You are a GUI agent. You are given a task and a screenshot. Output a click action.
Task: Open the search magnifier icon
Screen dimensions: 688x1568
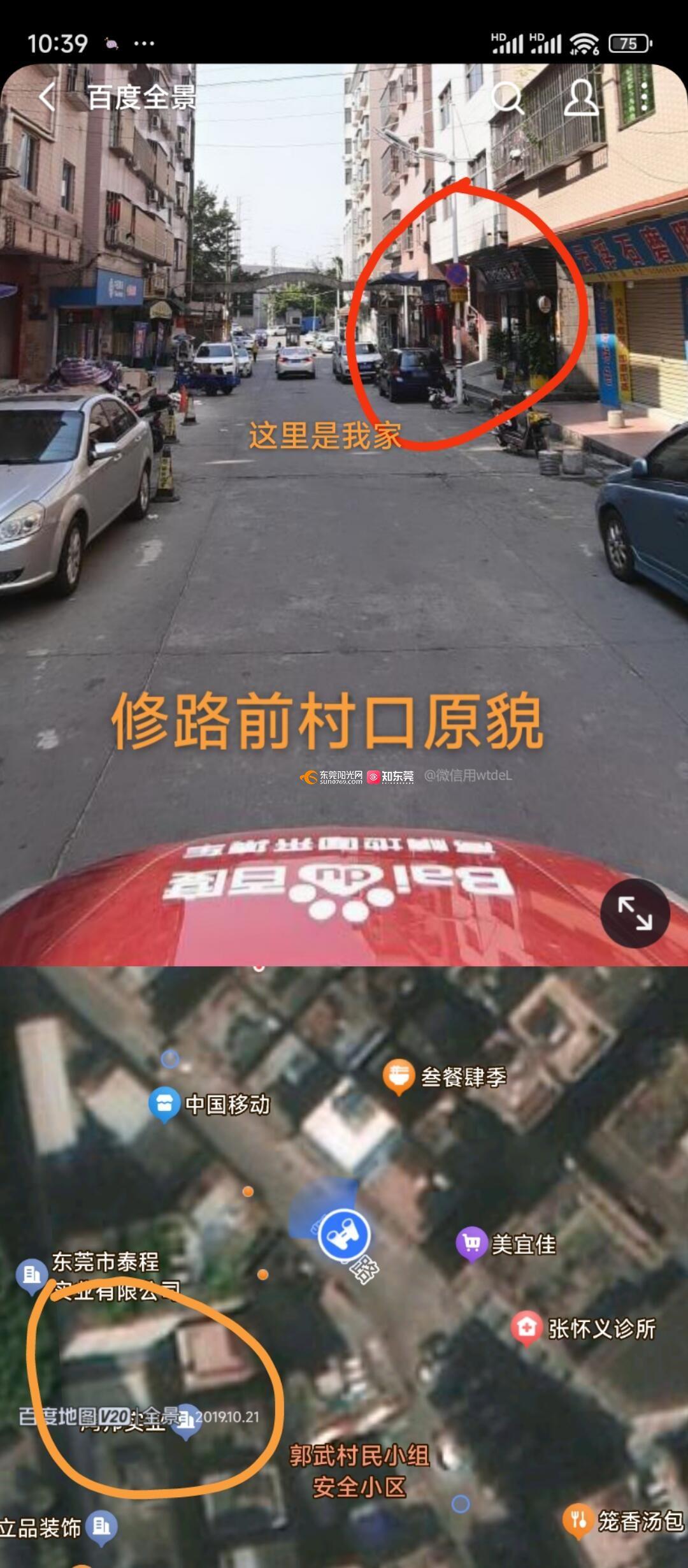pyautogui.click(x=507, y=98)
